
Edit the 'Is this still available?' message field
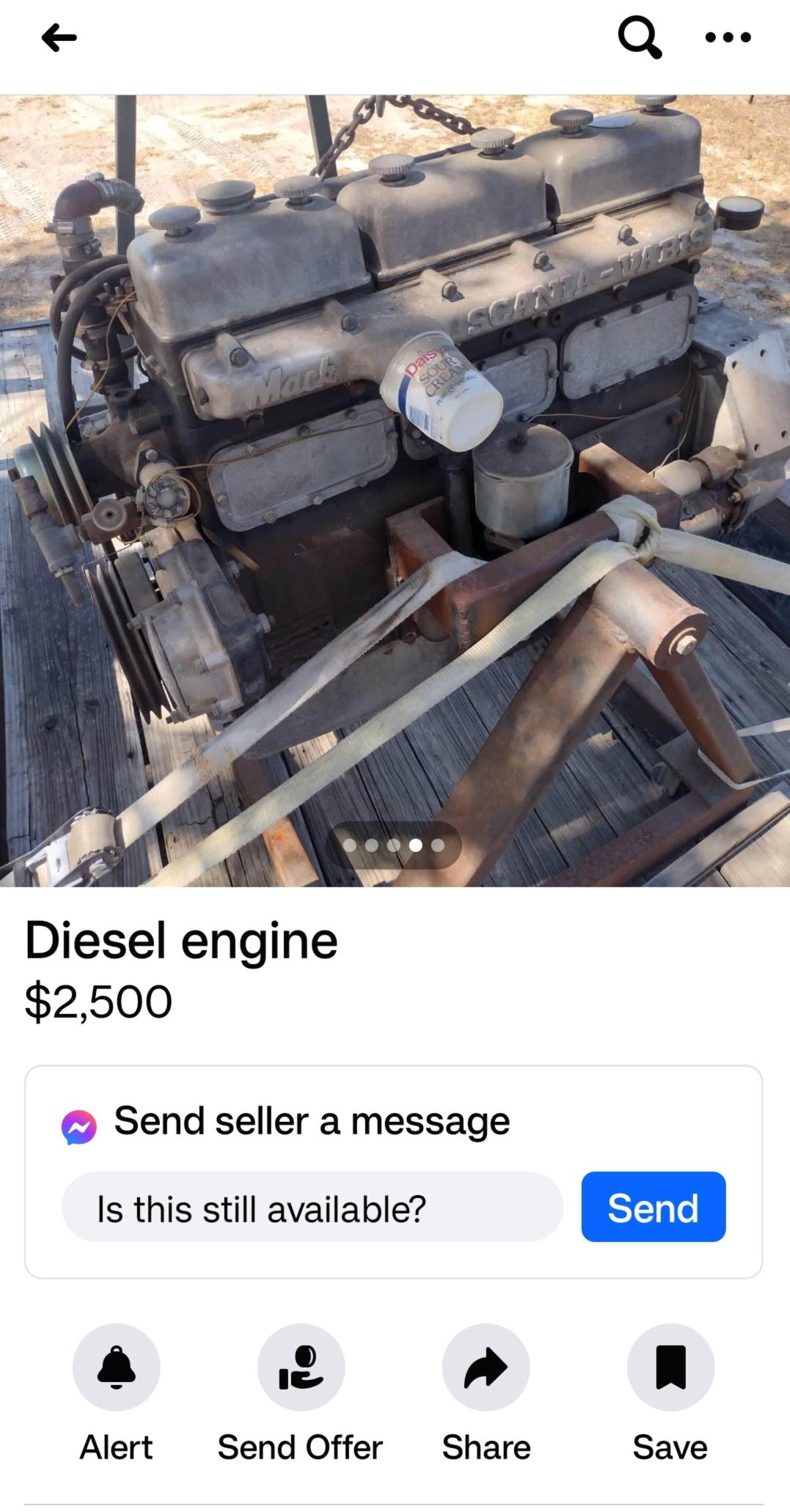pos(312,1208)
